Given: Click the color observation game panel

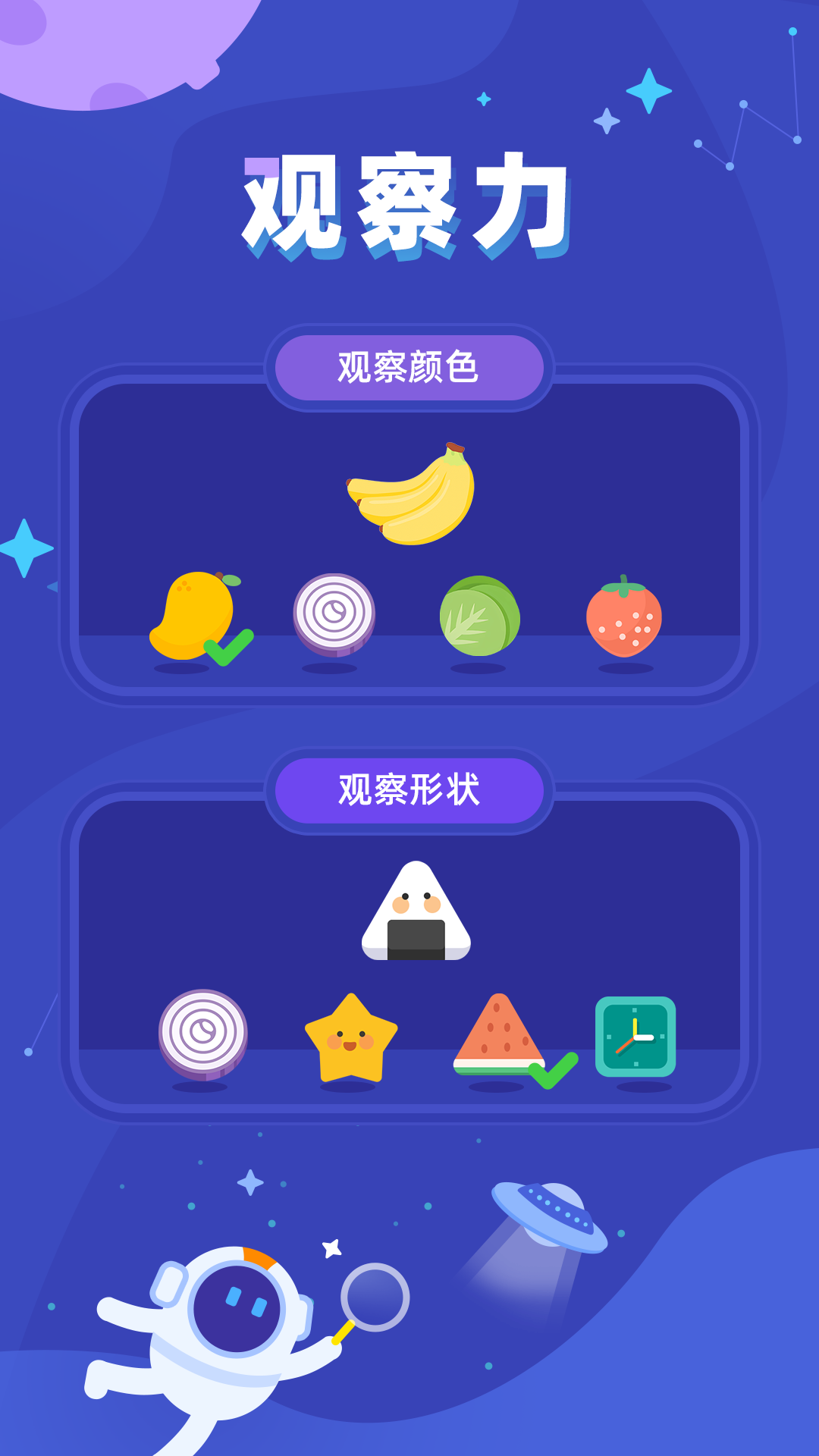Looking at the screenshot, I should click(409, 538).
